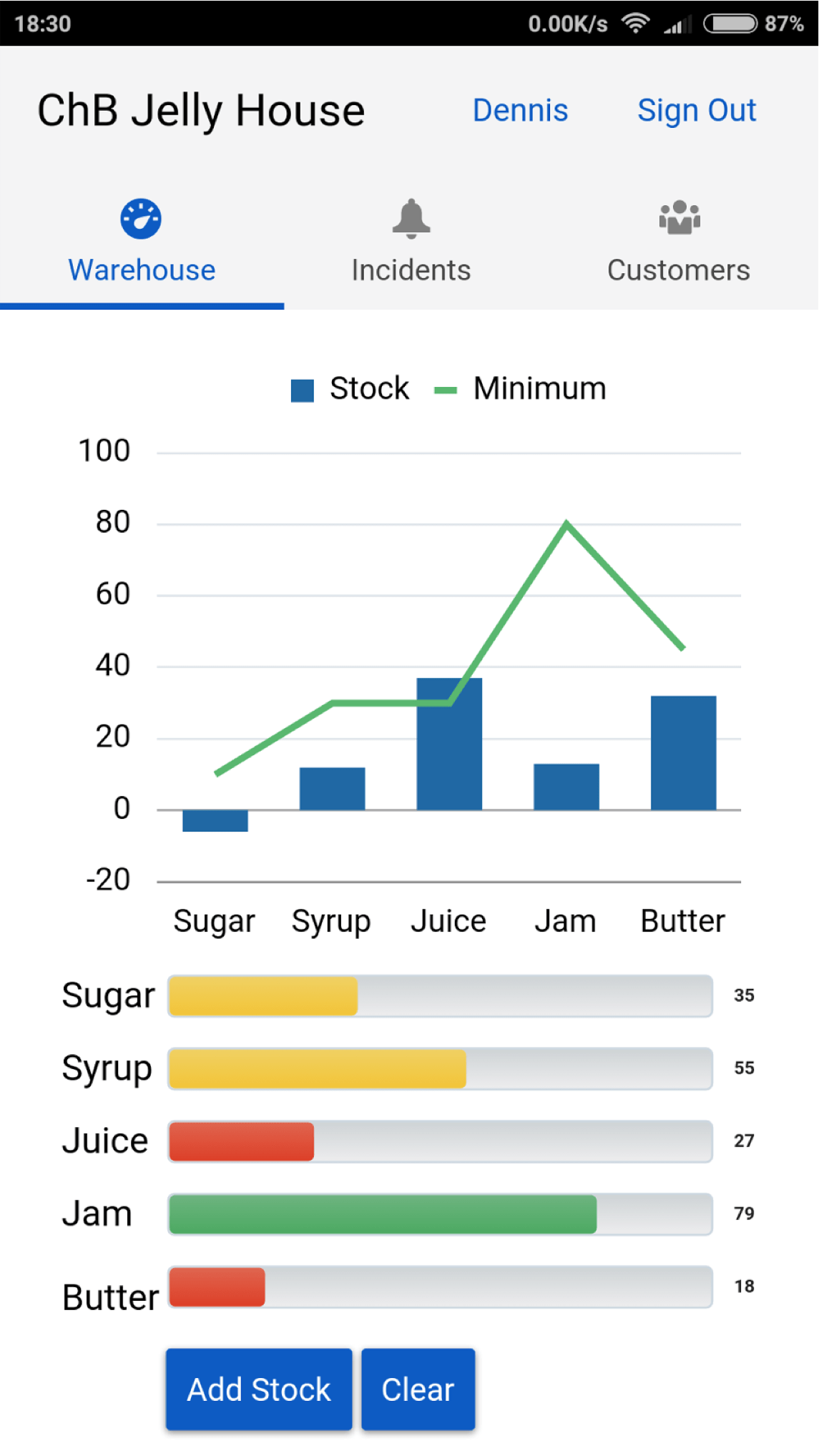Open the Dennis user link
The width and height of the screenshot is (819, 1456).
[520, 111]
